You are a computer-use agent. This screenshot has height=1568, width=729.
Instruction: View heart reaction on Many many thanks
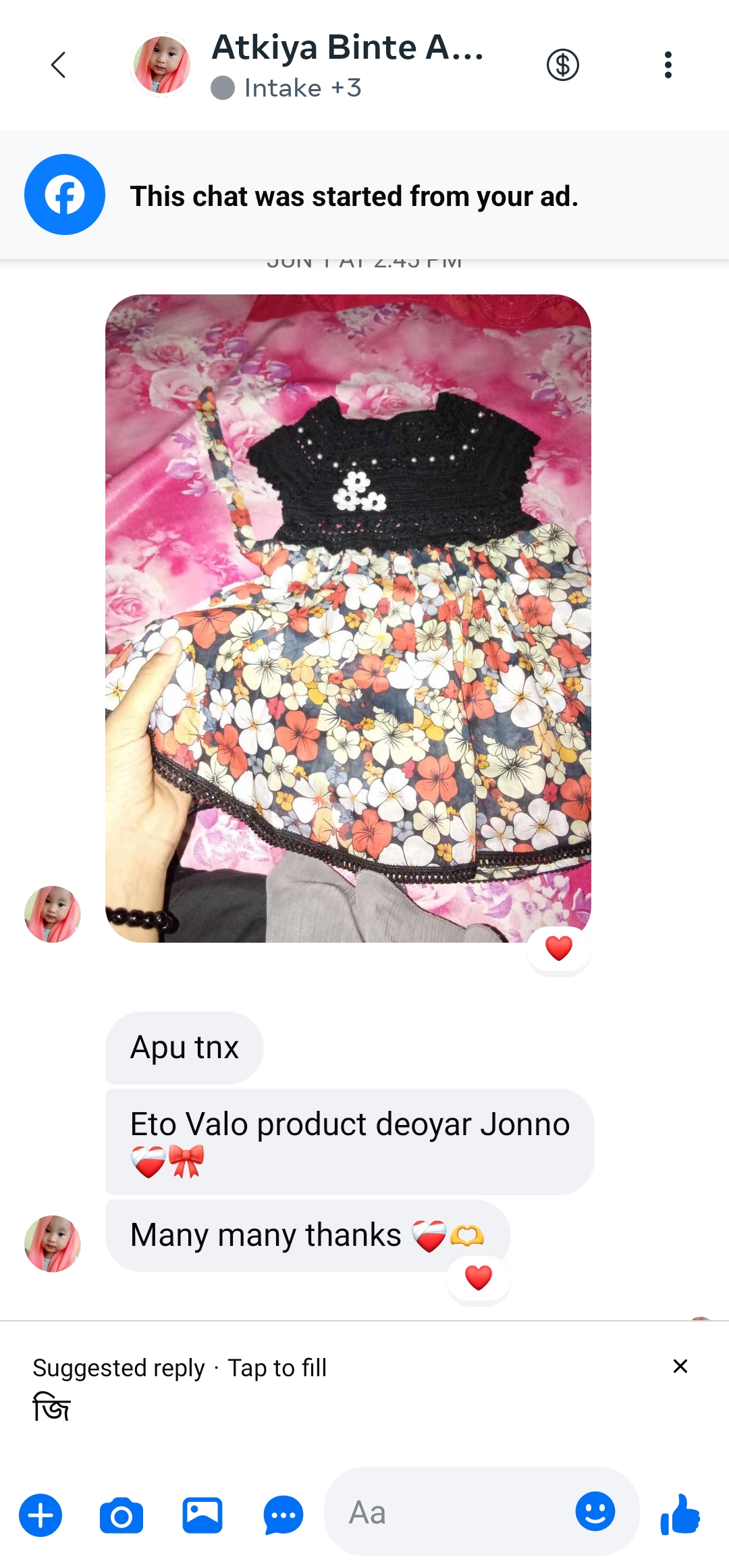coord(479,1278)
